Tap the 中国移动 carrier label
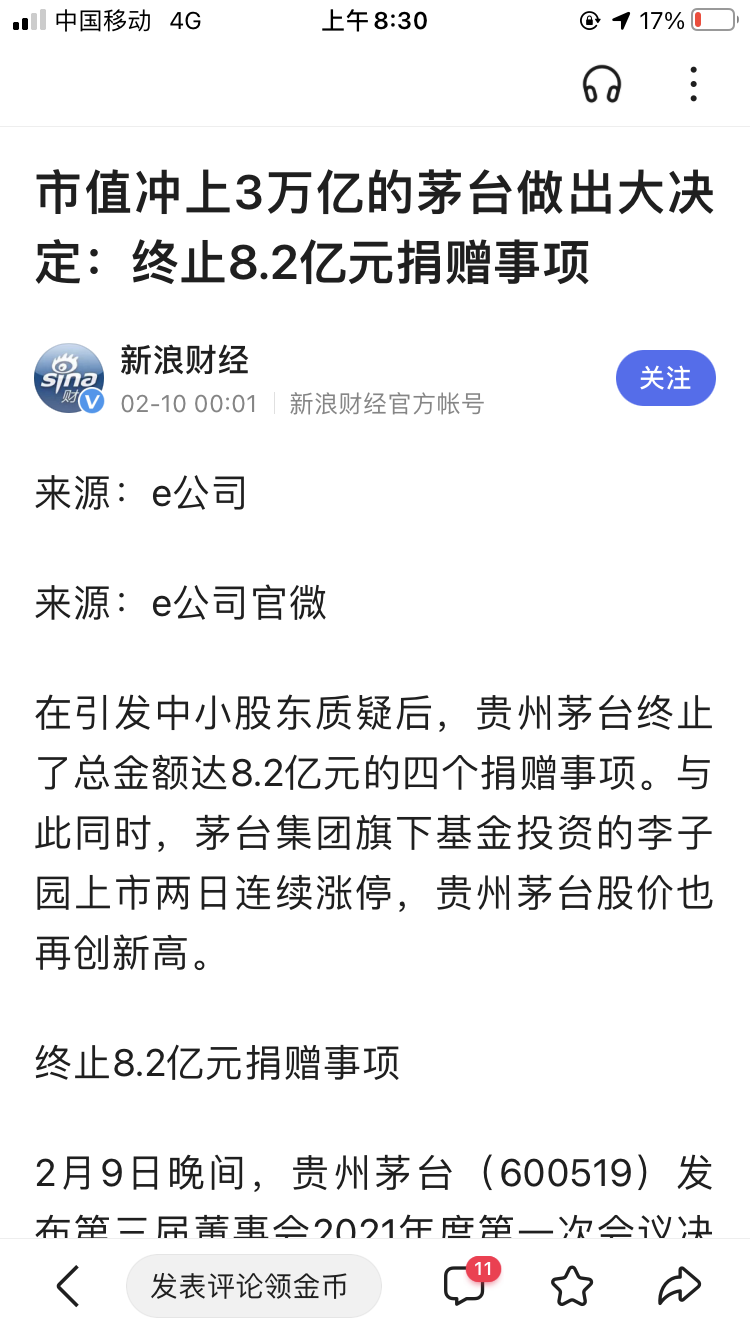The image size is (750, 1334). click(x=100, y=18)
